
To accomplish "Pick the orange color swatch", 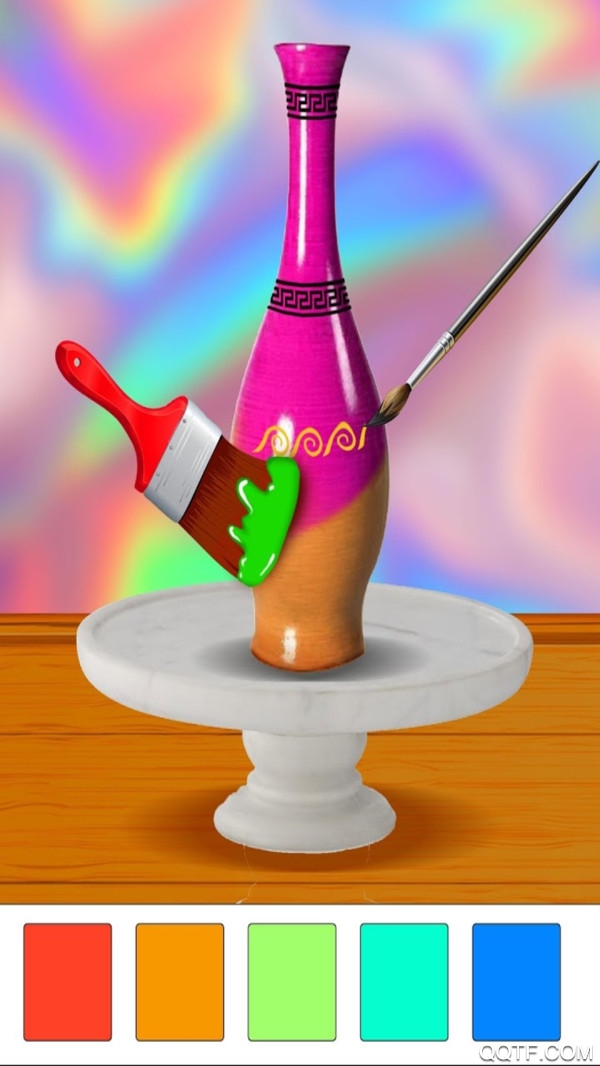I will tap(180, 981).
